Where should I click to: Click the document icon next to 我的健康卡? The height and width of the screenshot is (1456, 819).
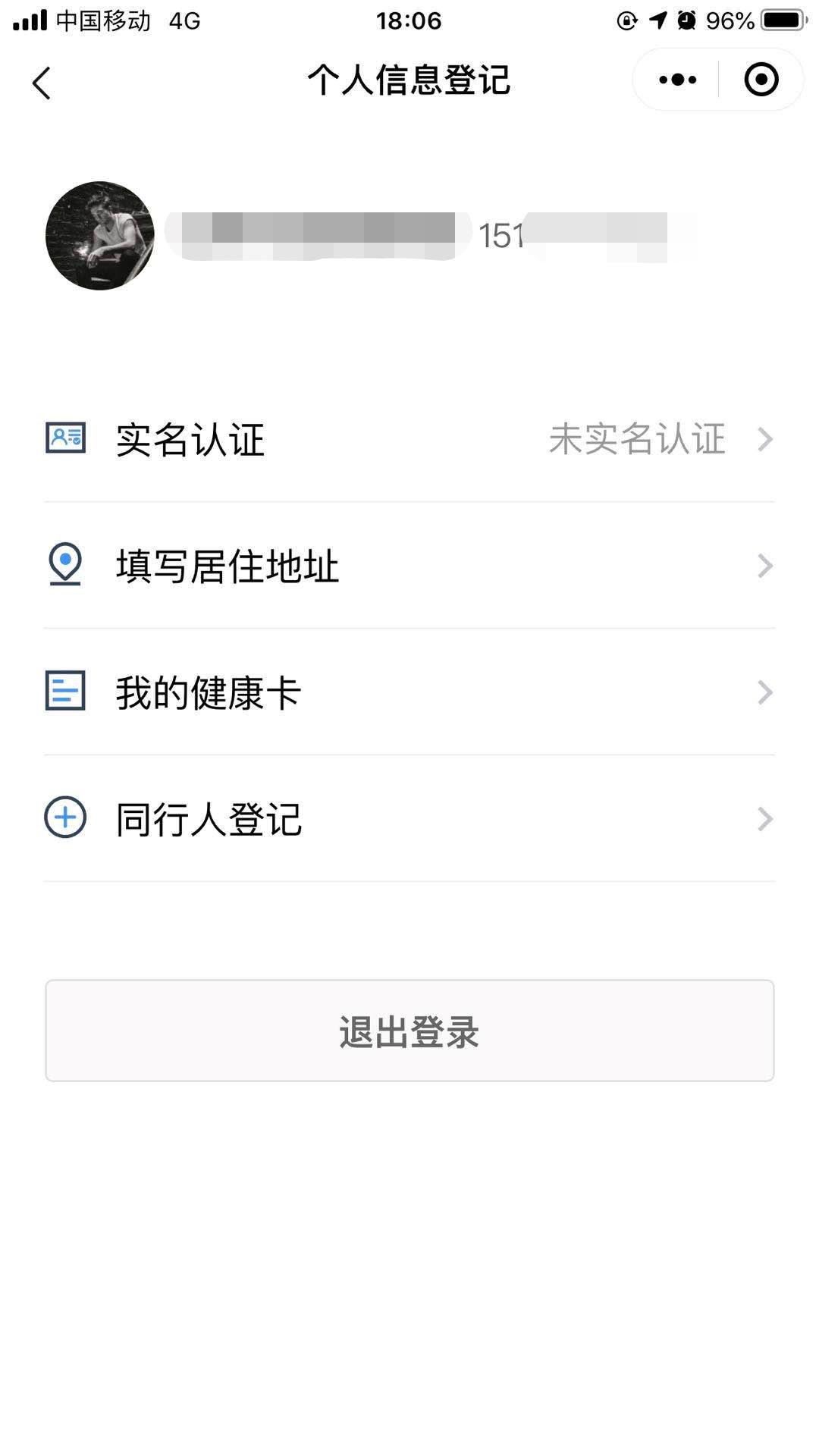coord(65,691)
